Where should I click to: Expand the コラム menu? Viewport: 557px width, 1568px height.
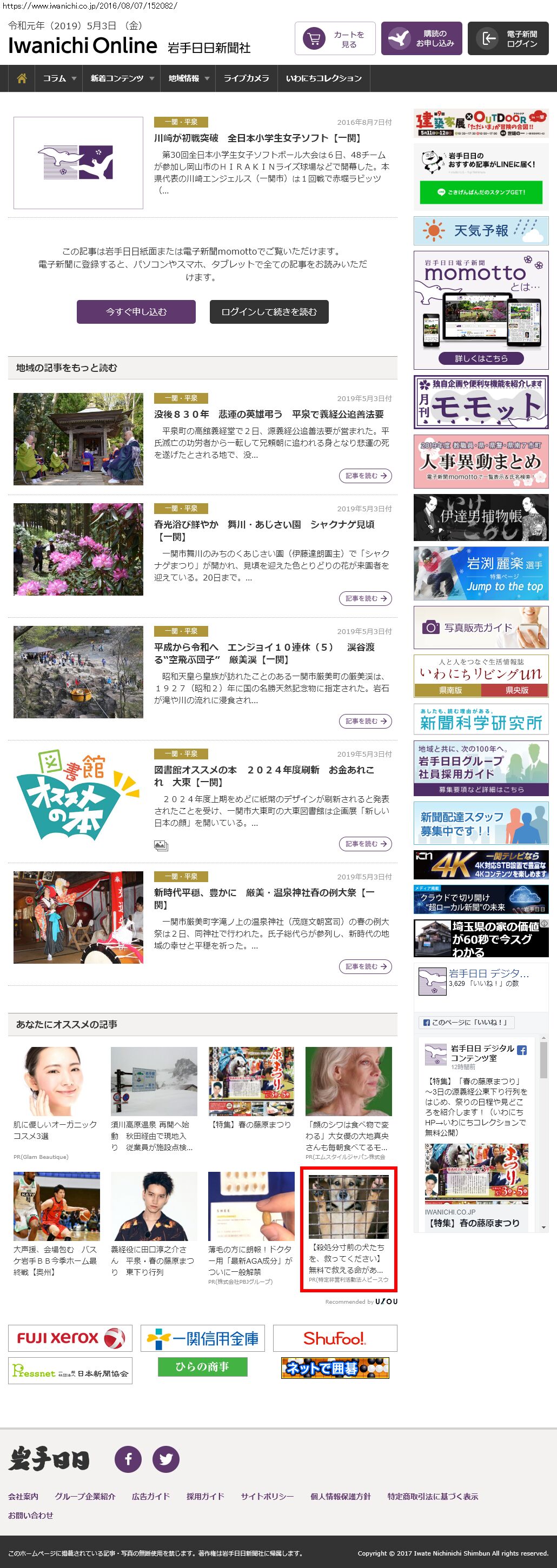coord(59,78)
